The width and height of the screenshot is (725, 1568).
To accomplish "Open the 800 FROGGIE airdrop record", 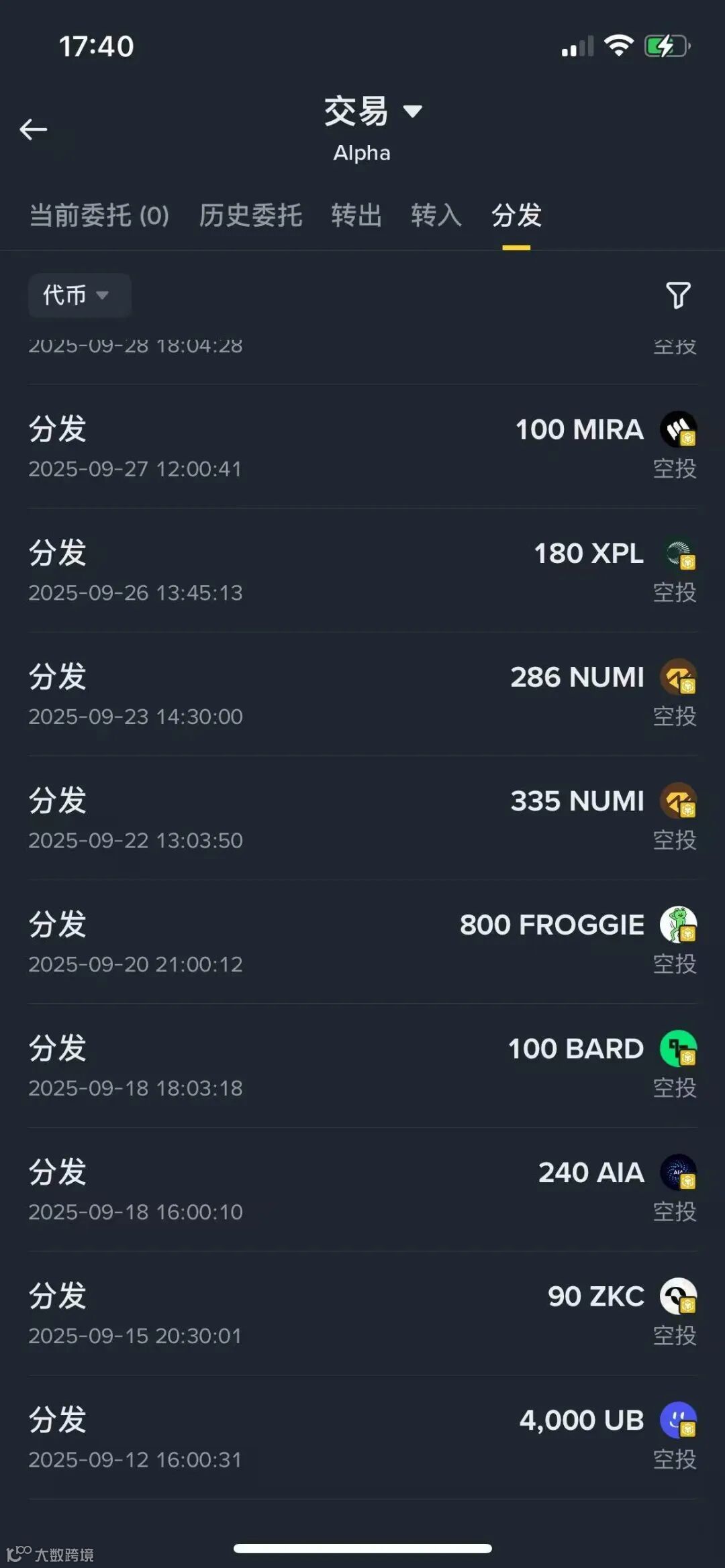I will point(362,943).
